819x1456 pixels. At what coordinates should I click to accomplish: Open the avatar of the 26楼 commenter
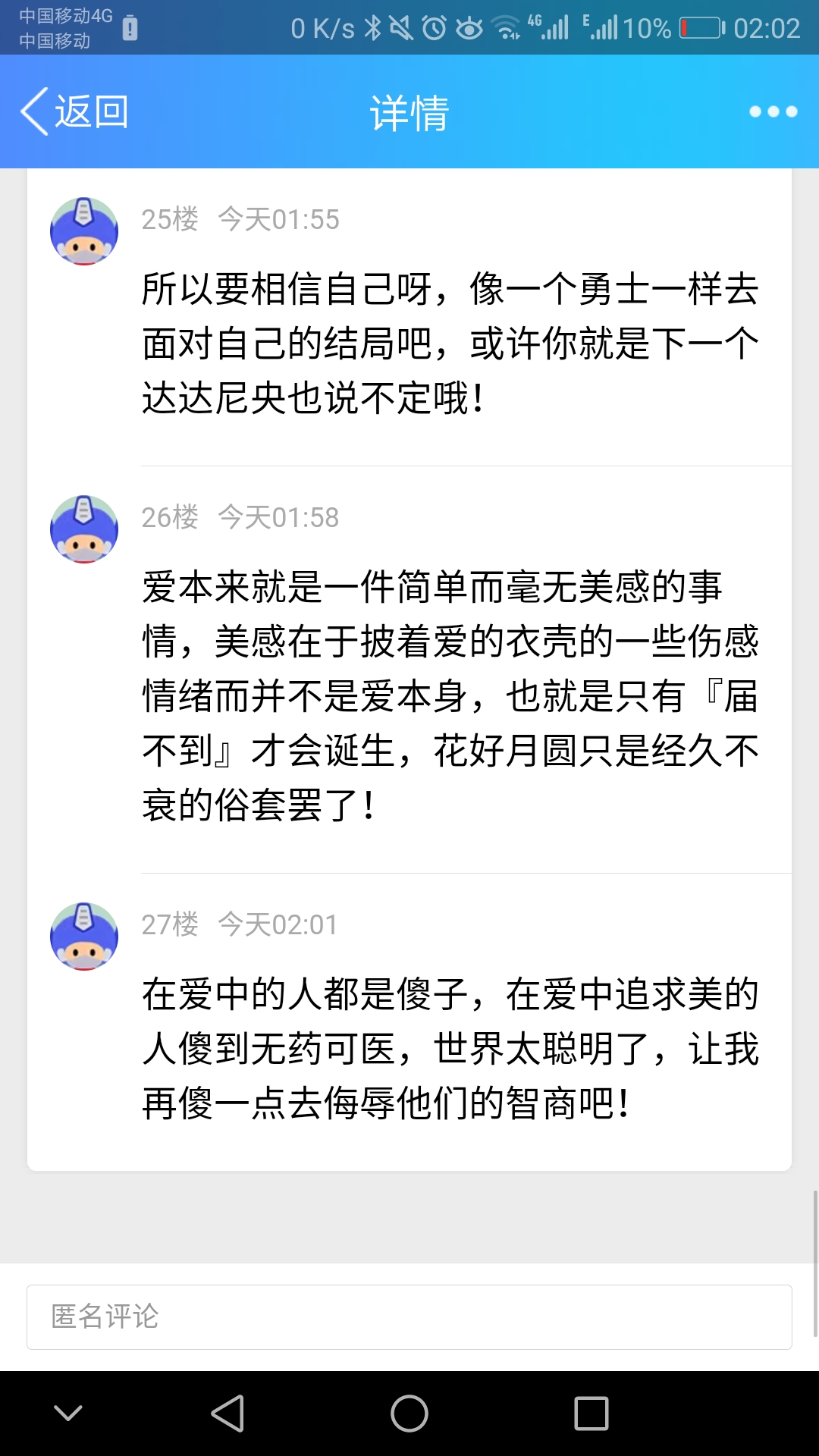tap(84, 529)
